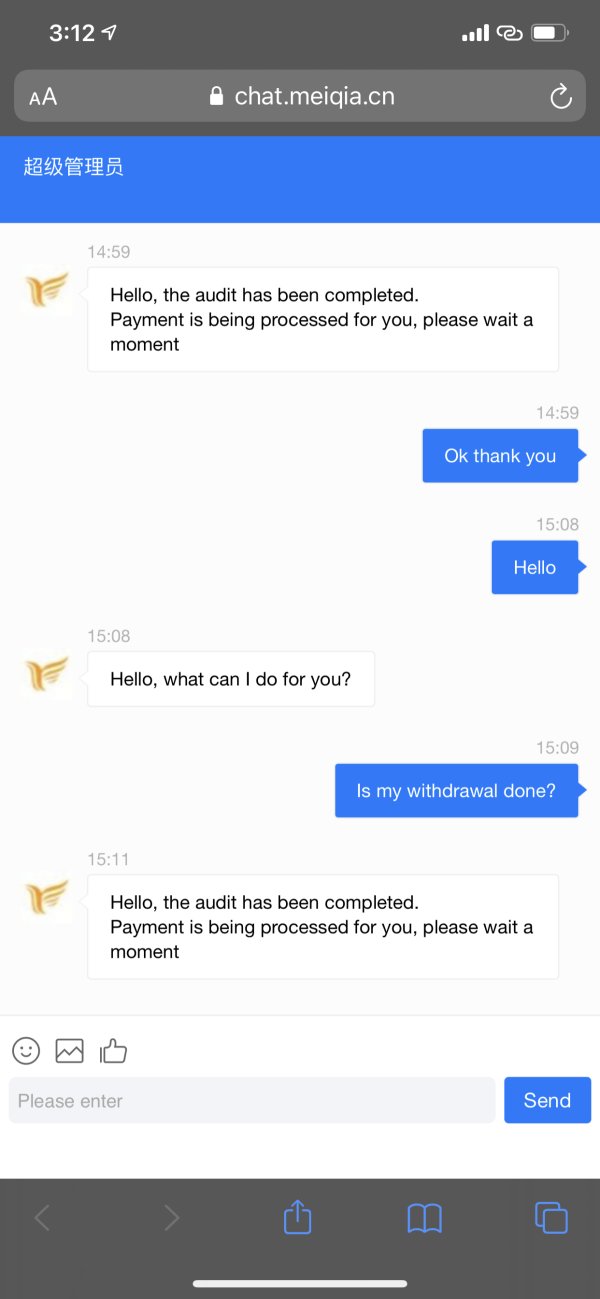Viewport: 600px width, 1299px height.
Task: Share this page from Safari toolbar
Action: click(x=298, y=1216)
